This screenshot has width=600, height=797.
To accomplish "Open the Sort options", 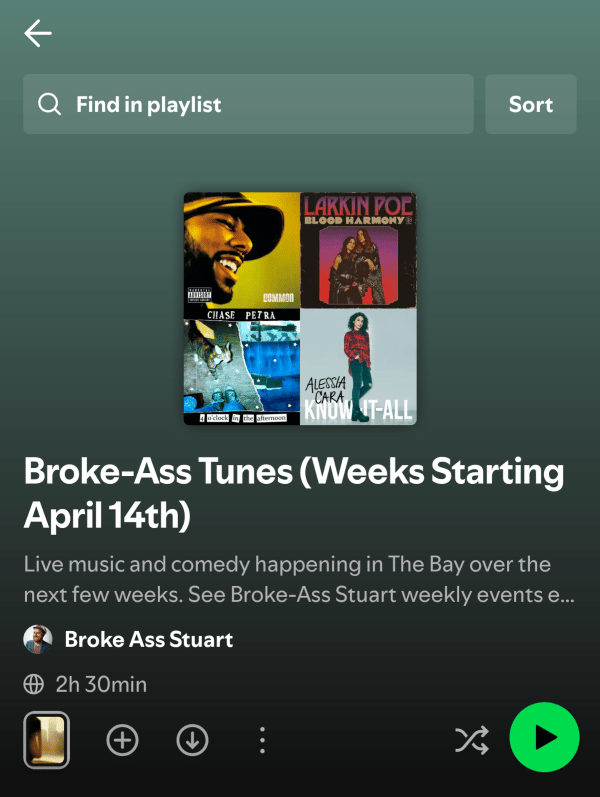I will point(530,104).
